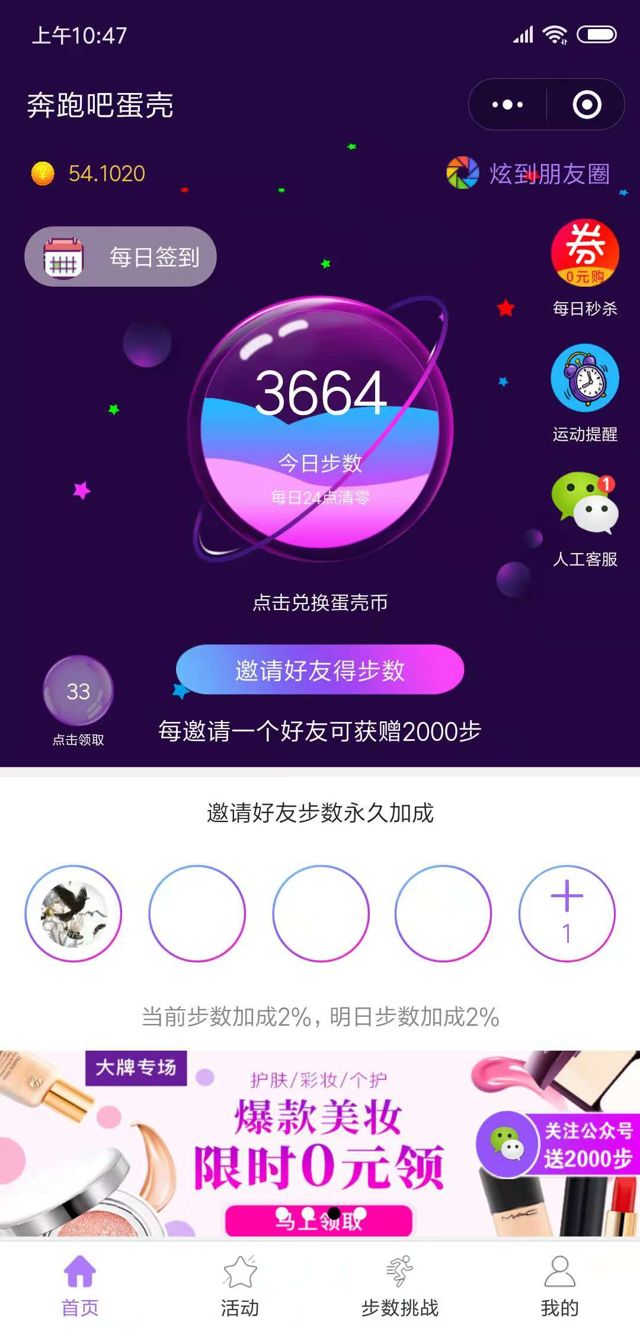Image resolution: width=640 pixels, height=1329 pixels.
Task: Open the mini program overflow menu
Action: pos(508,105)
